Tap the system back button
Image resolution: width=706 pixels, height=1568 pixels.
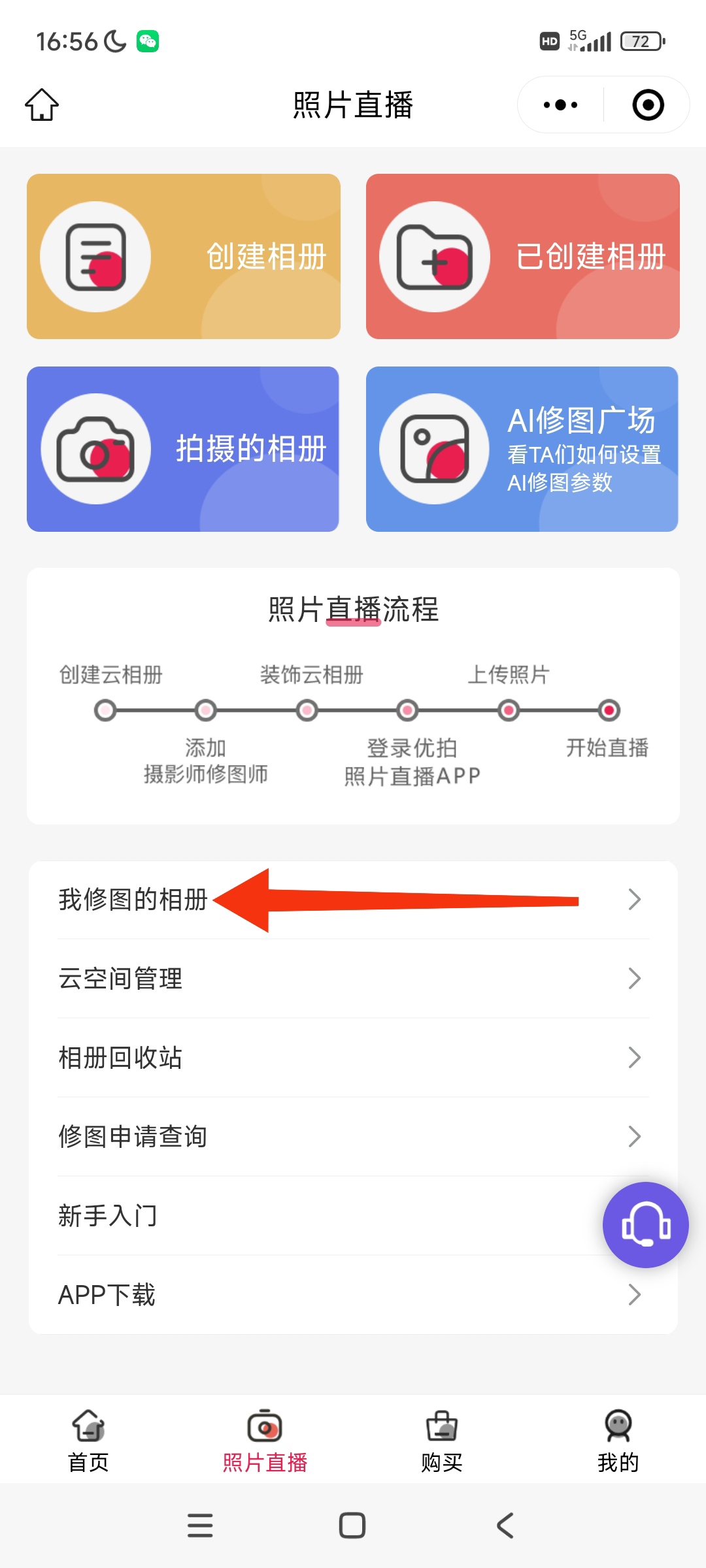click(505, 1526)
